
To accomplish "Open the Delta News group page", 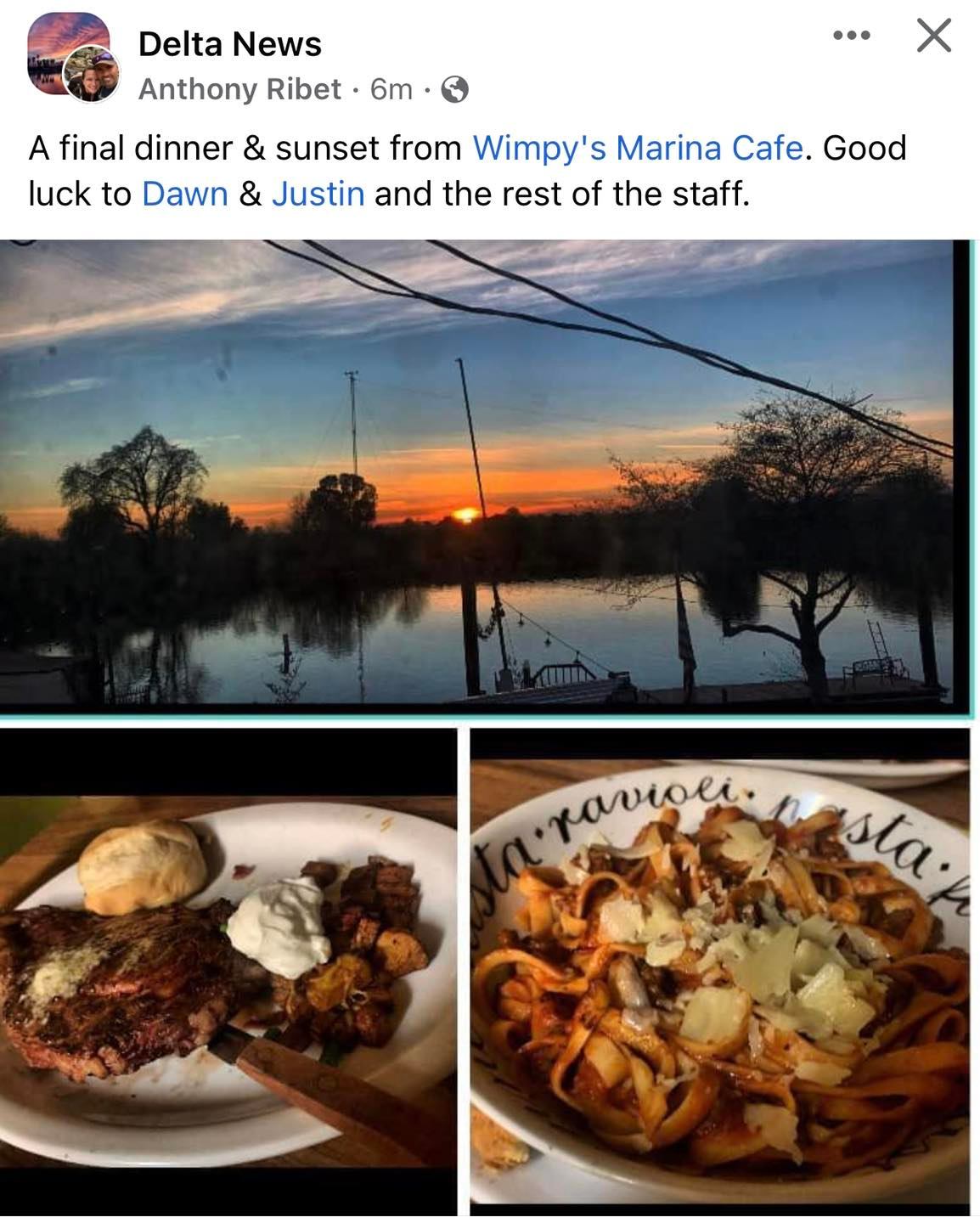I will coord(229,44).
